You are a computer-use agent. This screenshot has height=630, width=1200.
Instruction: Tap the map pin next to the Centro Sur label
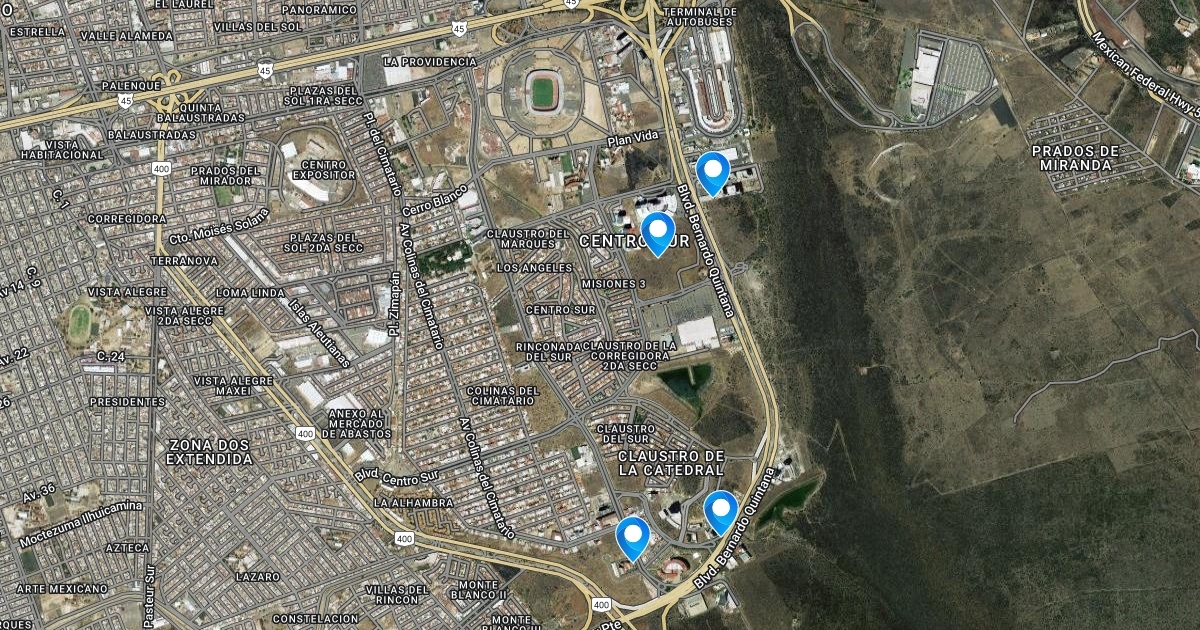point(658,233)
